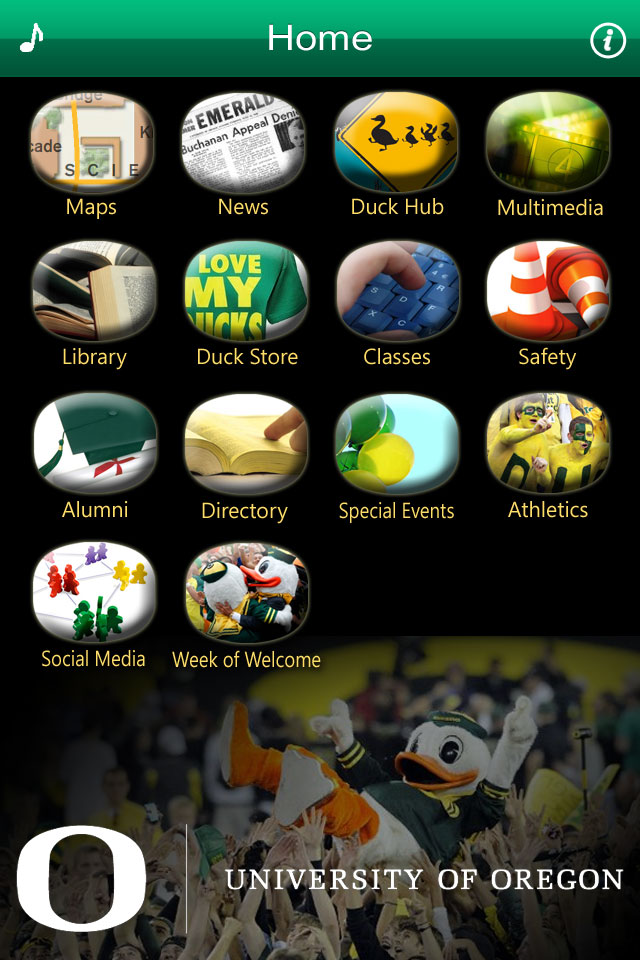Open the Maps tile
The width and height of the screenshot is (640, 960).
92,142
